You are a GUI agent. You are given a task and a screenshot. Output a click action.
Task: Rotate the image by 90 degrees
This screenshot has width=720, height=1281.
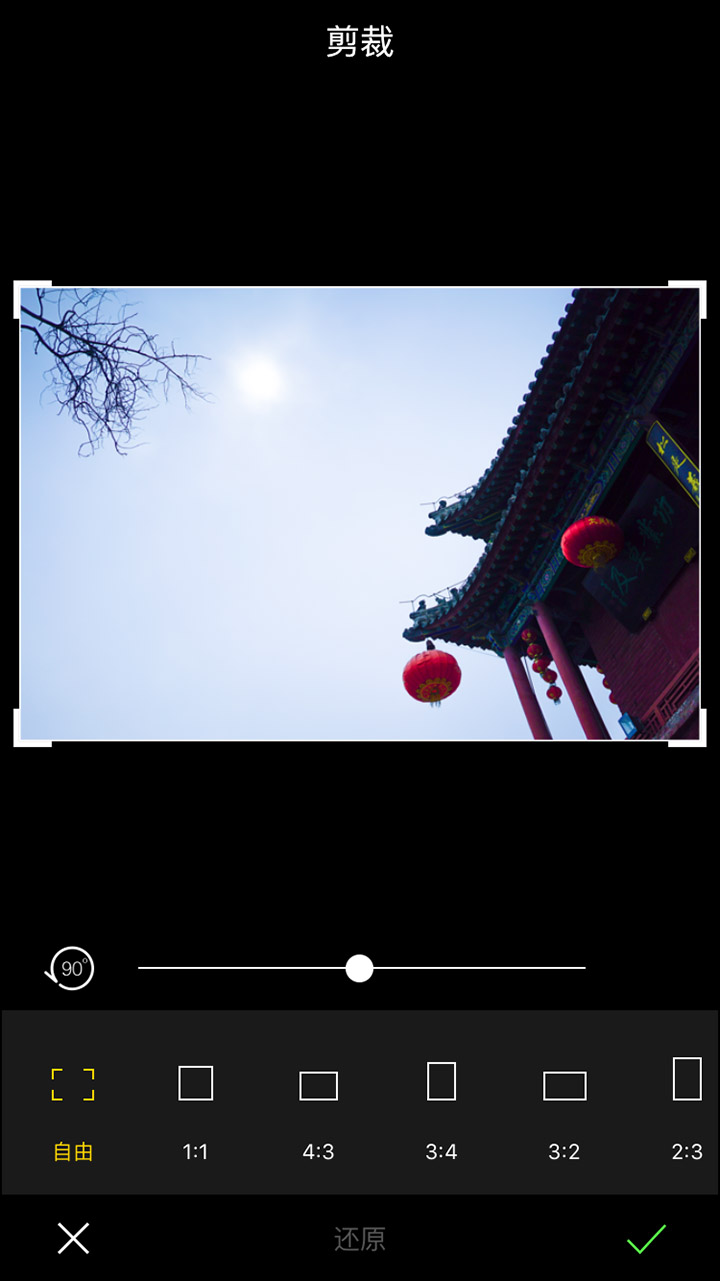click(x=72, y=968)
